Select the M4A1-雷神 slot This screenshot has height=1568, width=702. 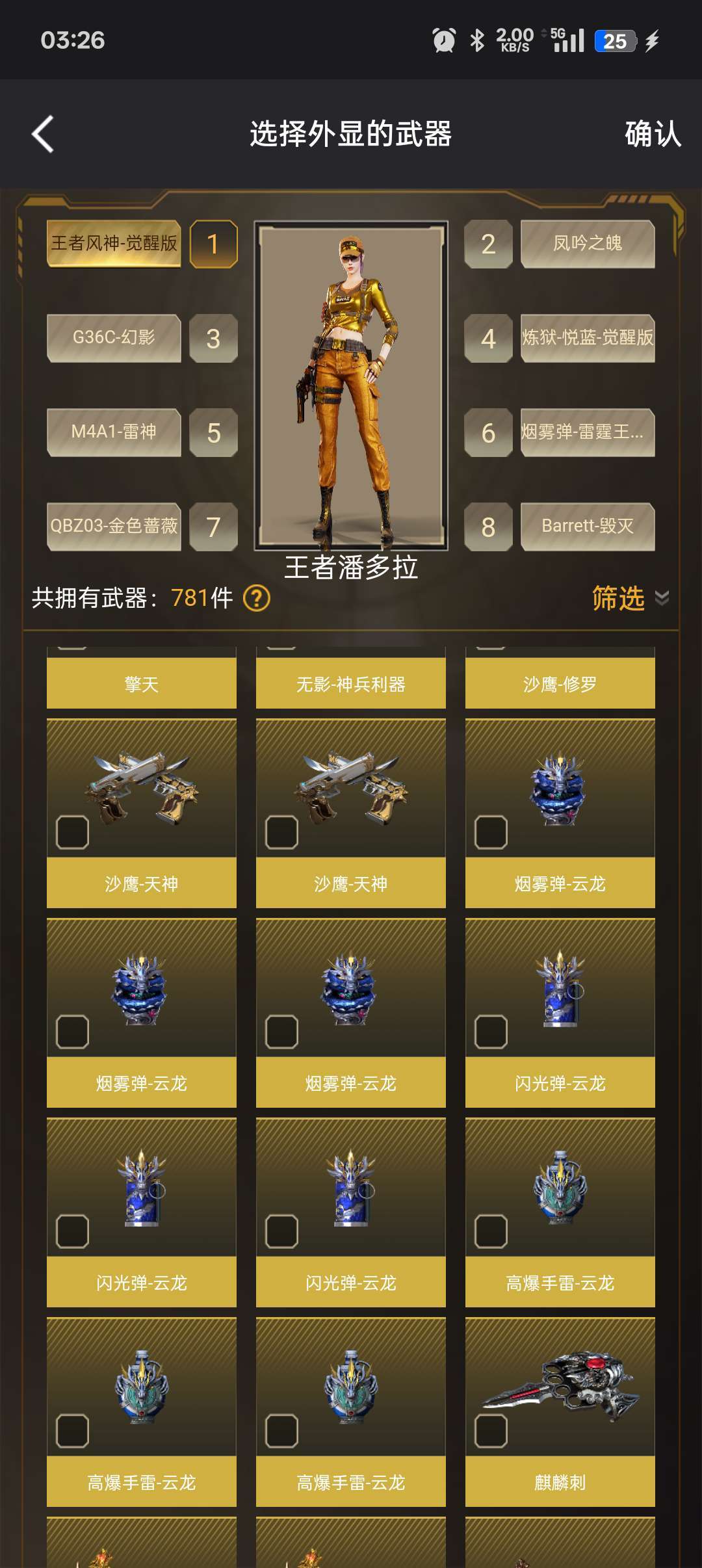pos(114,432)
